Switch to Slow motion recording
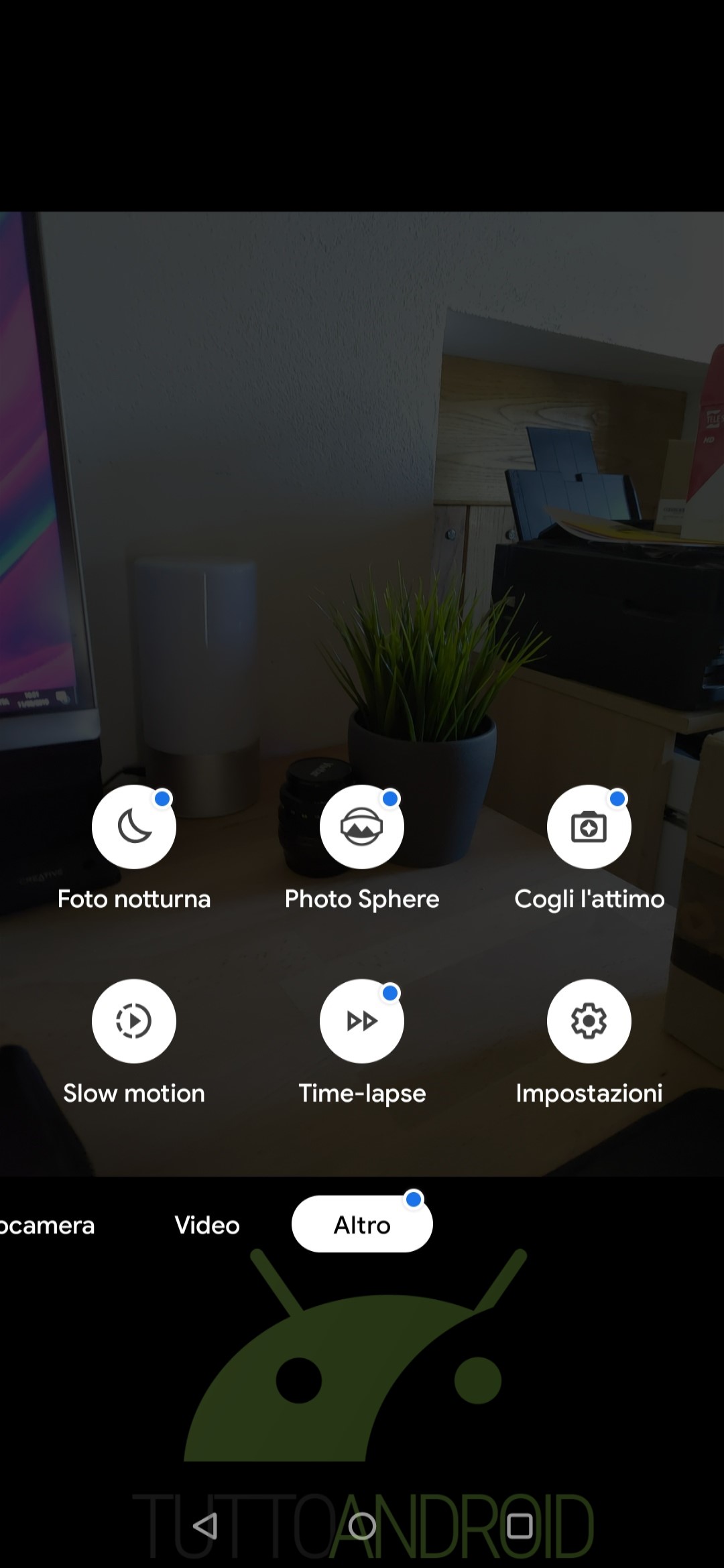The image size is (724, 1568). coord(134,1021)
